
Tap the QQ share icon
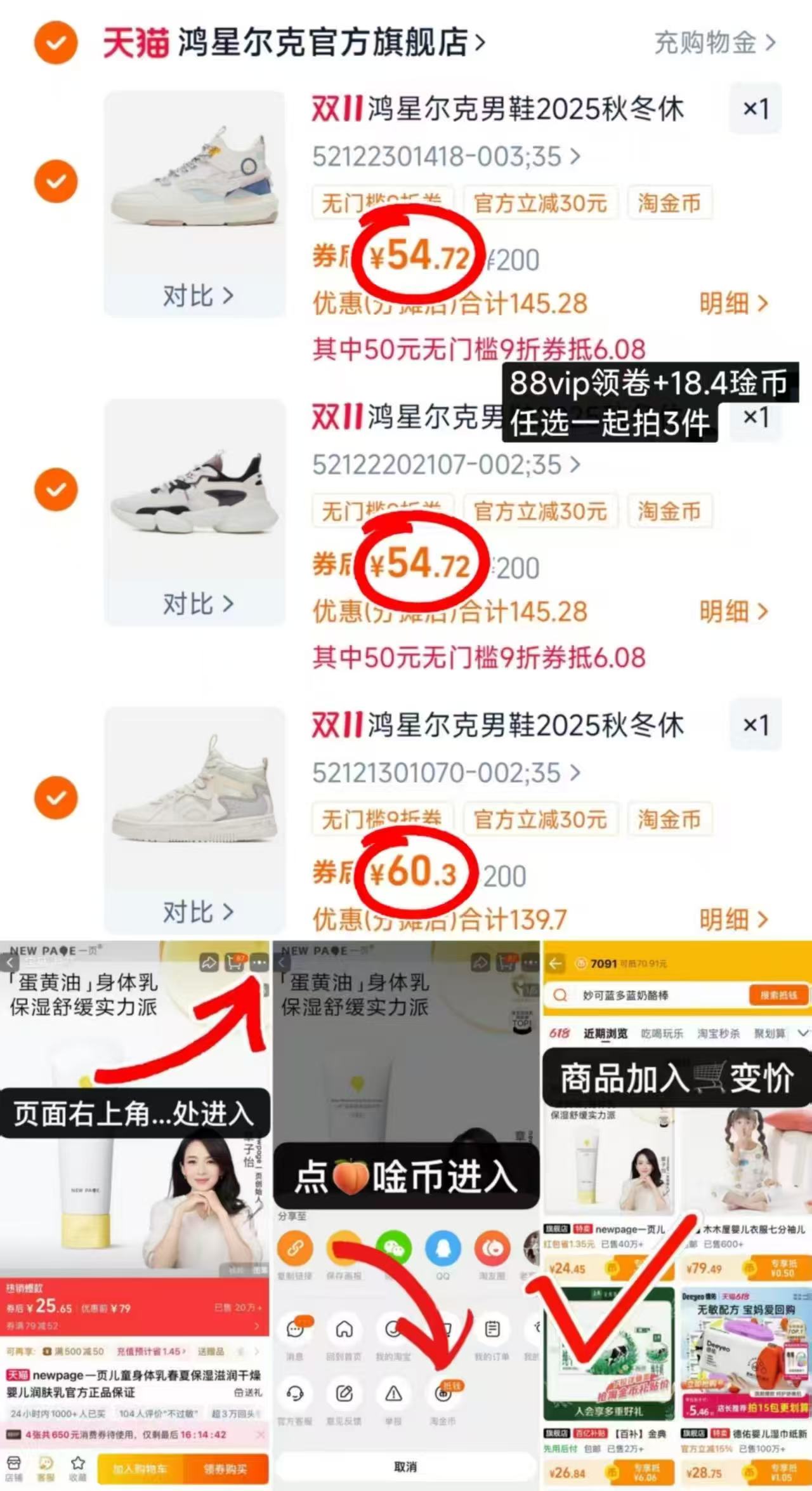tap(443, 1249)
